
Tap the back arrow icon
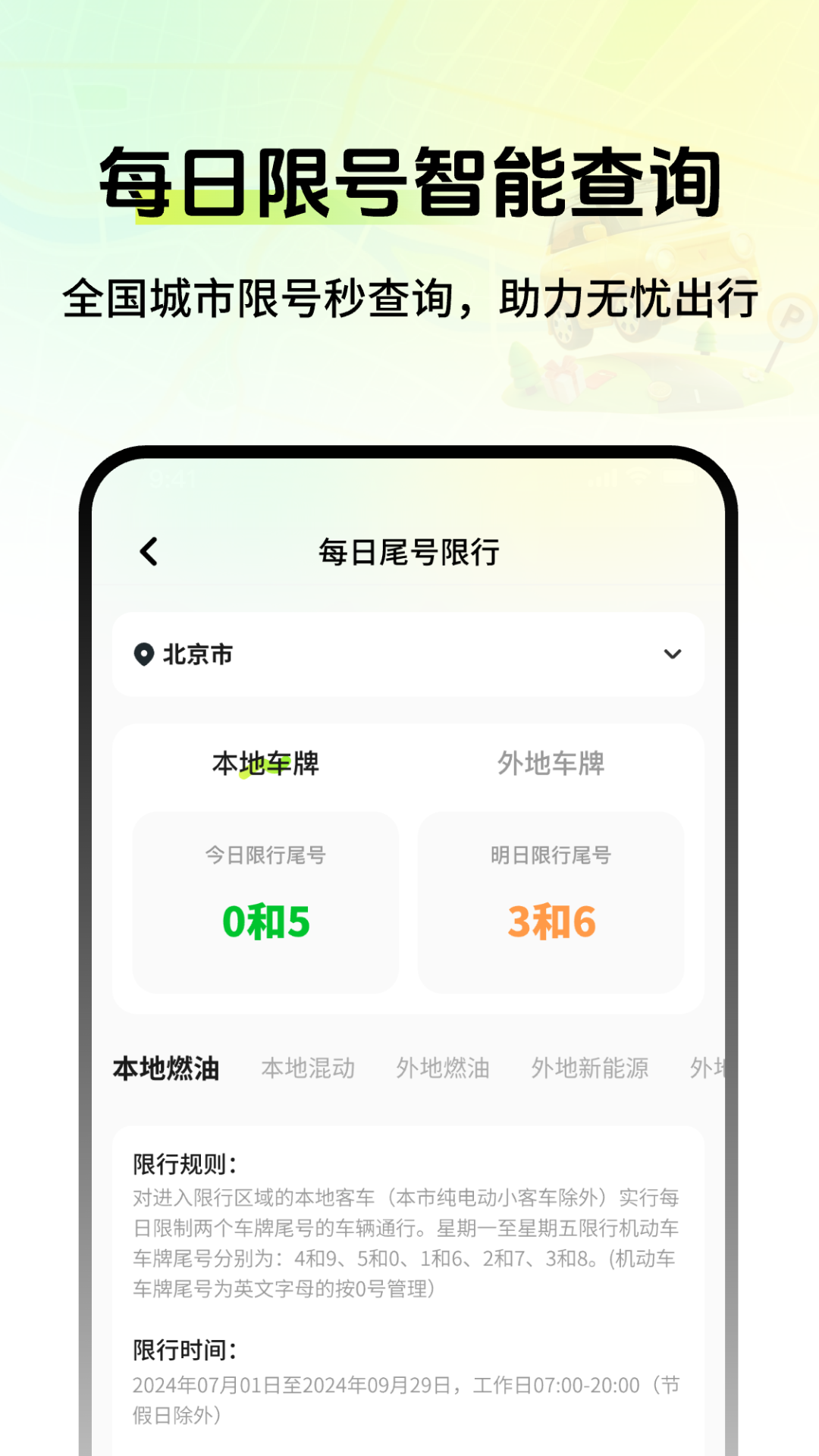coord(150,552)
